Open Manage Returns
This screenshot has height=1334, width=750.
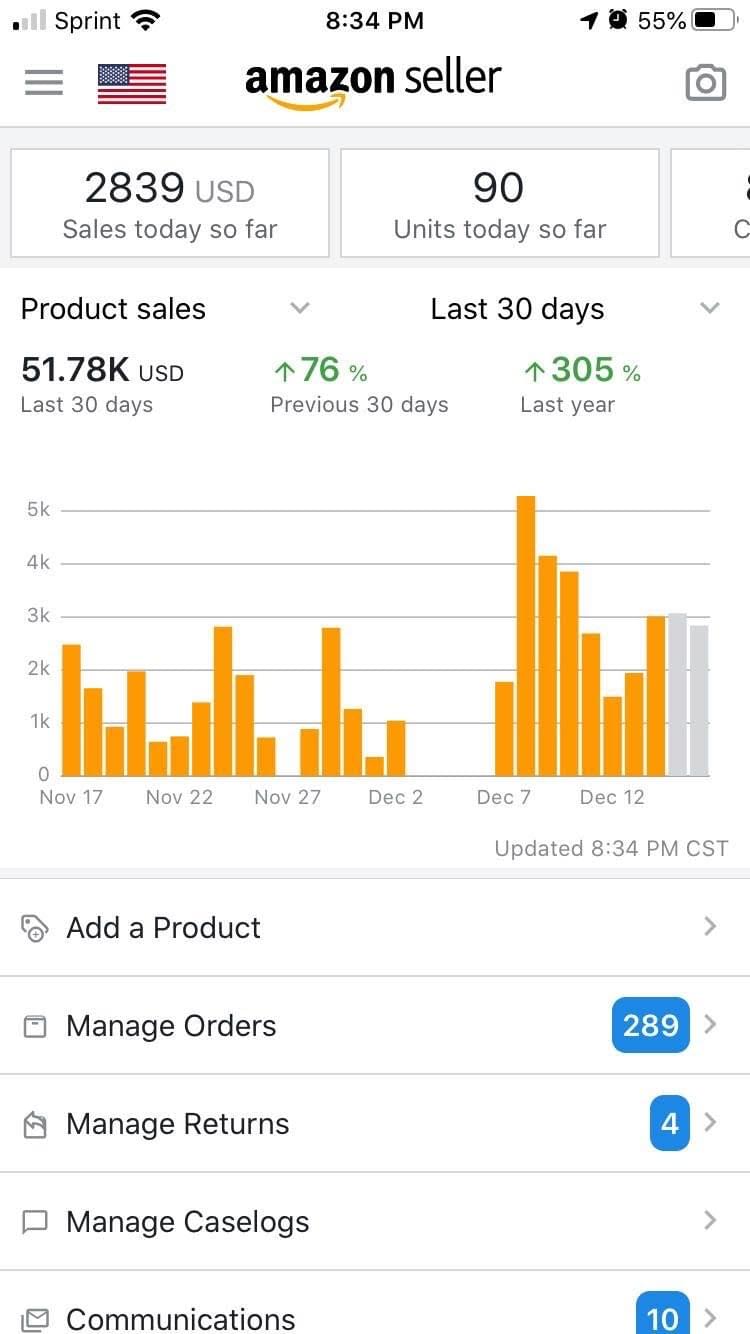click(x=375, y=1123)
